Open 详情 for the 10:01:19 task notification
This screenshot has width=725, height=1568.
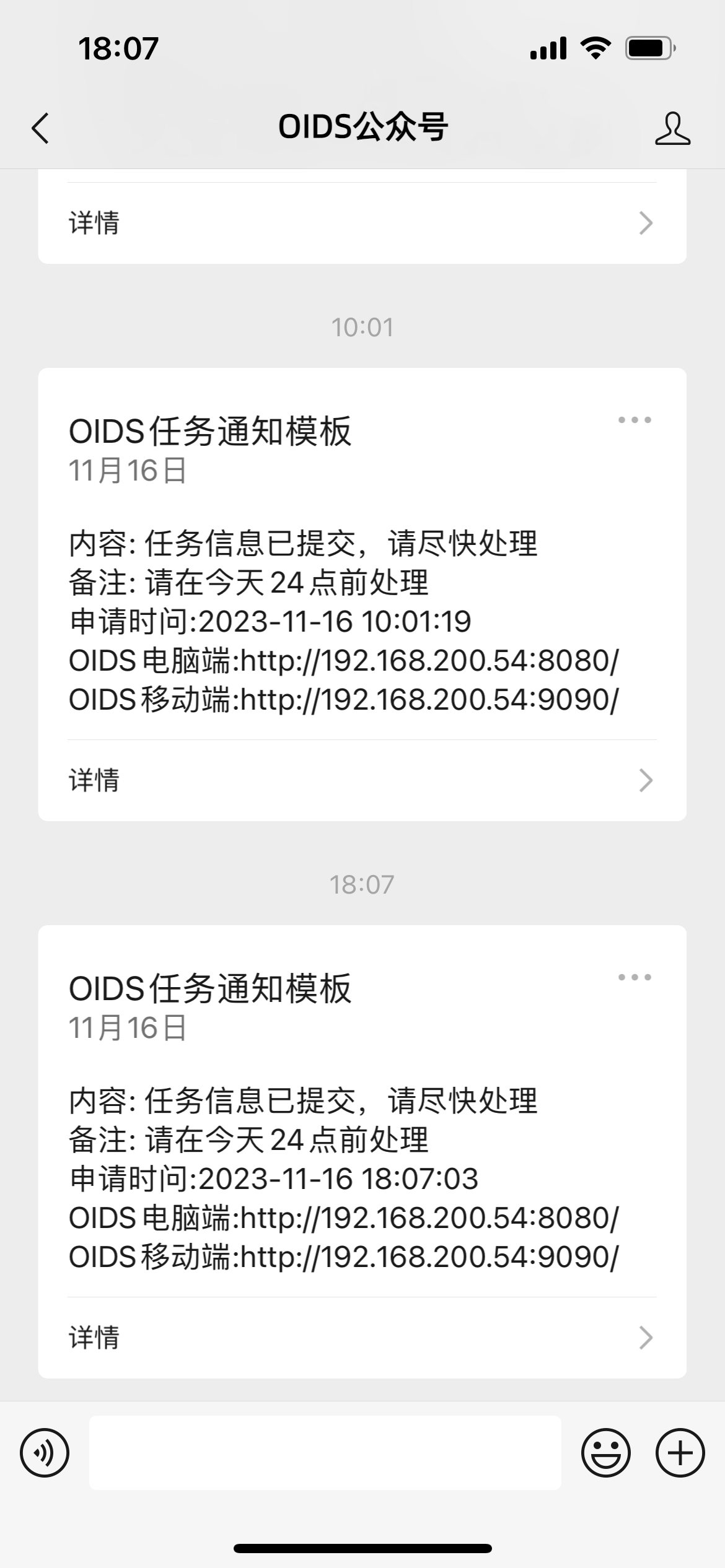click(x=362, y=780)
